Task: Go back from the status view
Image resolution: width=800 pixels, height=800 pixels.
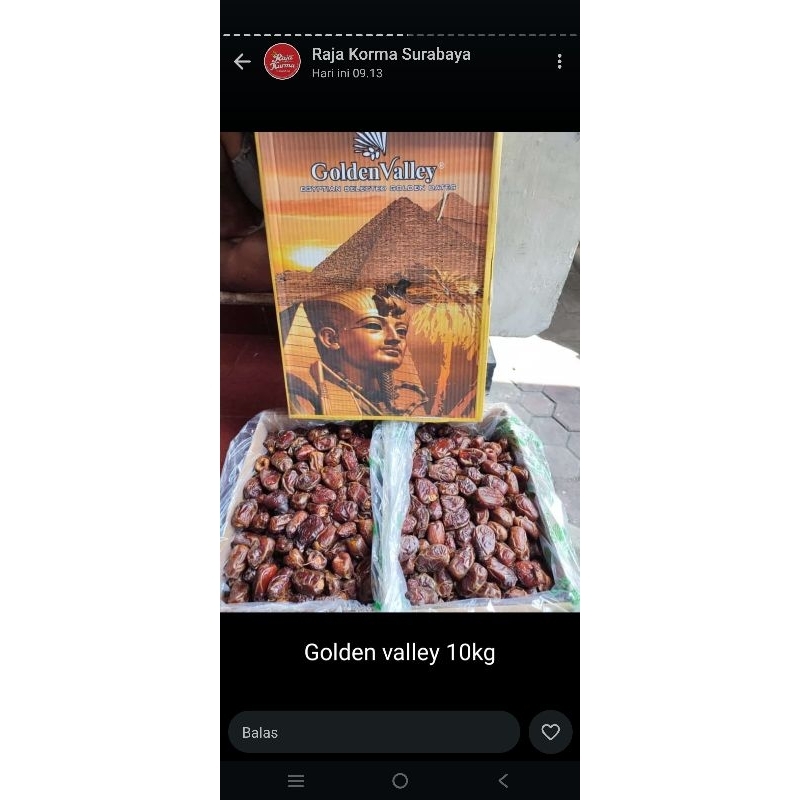Action: [x=242, y=62]
